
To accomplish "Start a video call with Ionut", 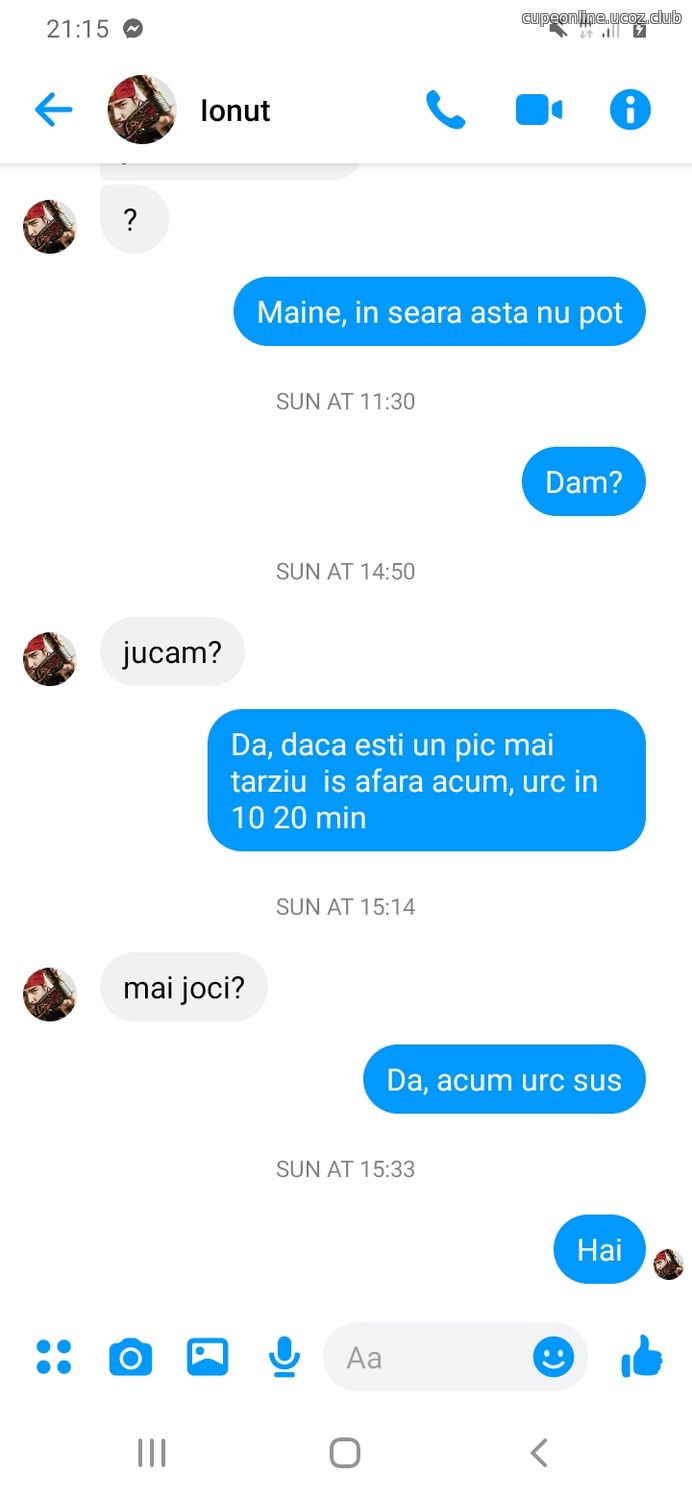I will click(x=539, y=110).
